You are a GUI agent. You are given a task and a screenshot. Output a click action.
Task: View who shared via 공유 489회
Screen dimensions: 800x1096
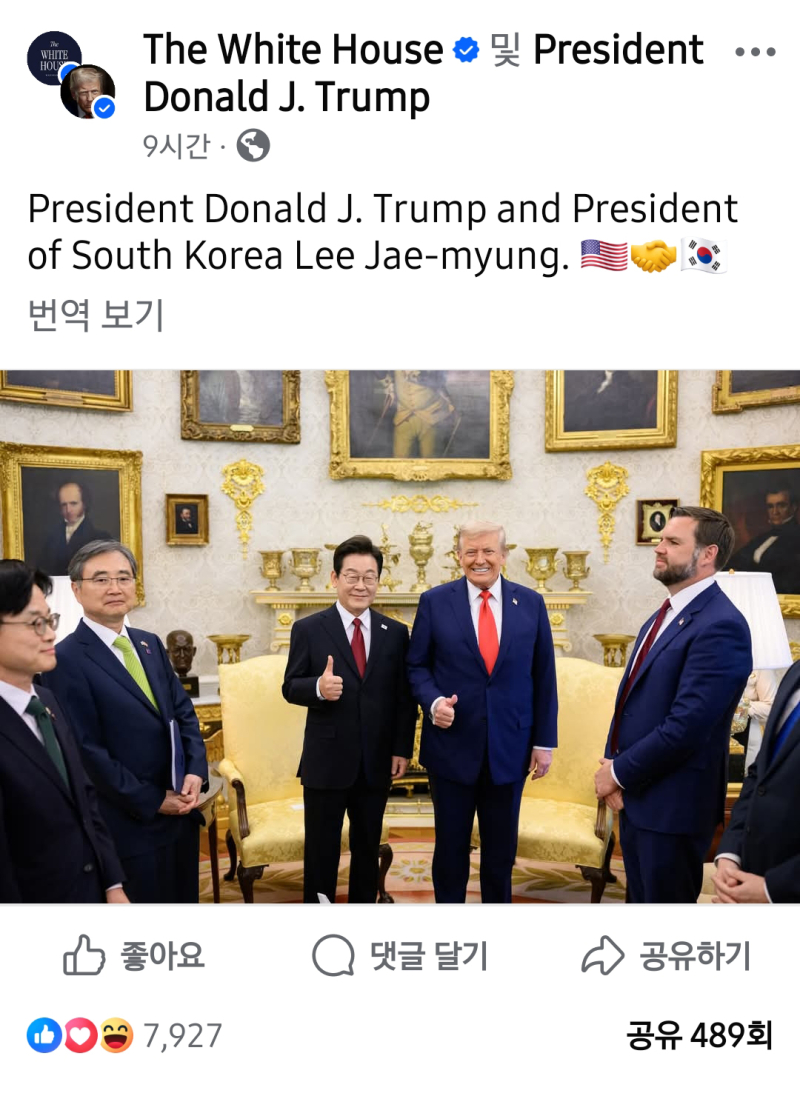pos(699,1036)
